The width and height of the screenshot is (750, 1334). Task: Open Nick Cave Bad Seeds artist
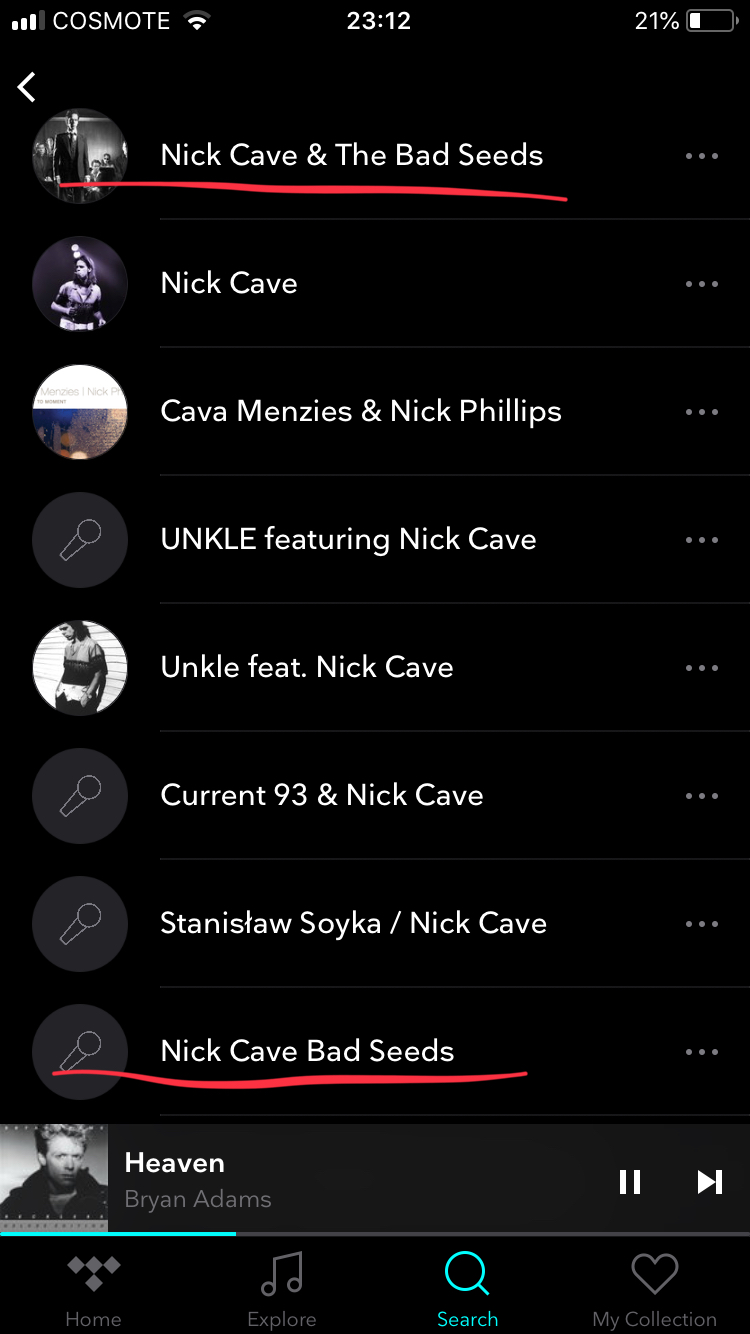coord(307,1052)
